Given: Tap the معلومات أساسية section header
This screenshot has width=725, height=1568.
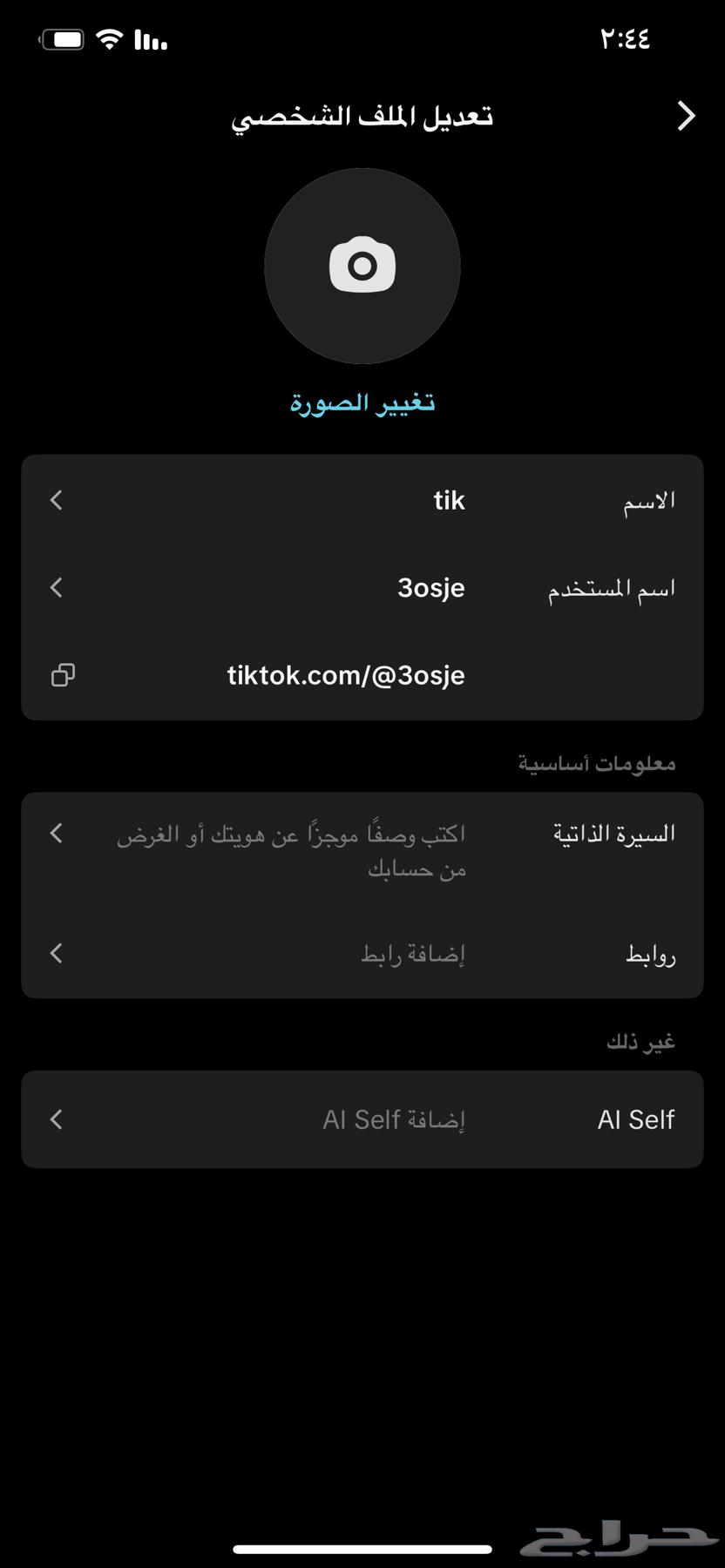Looking at the screenshot, I should 597,762.
